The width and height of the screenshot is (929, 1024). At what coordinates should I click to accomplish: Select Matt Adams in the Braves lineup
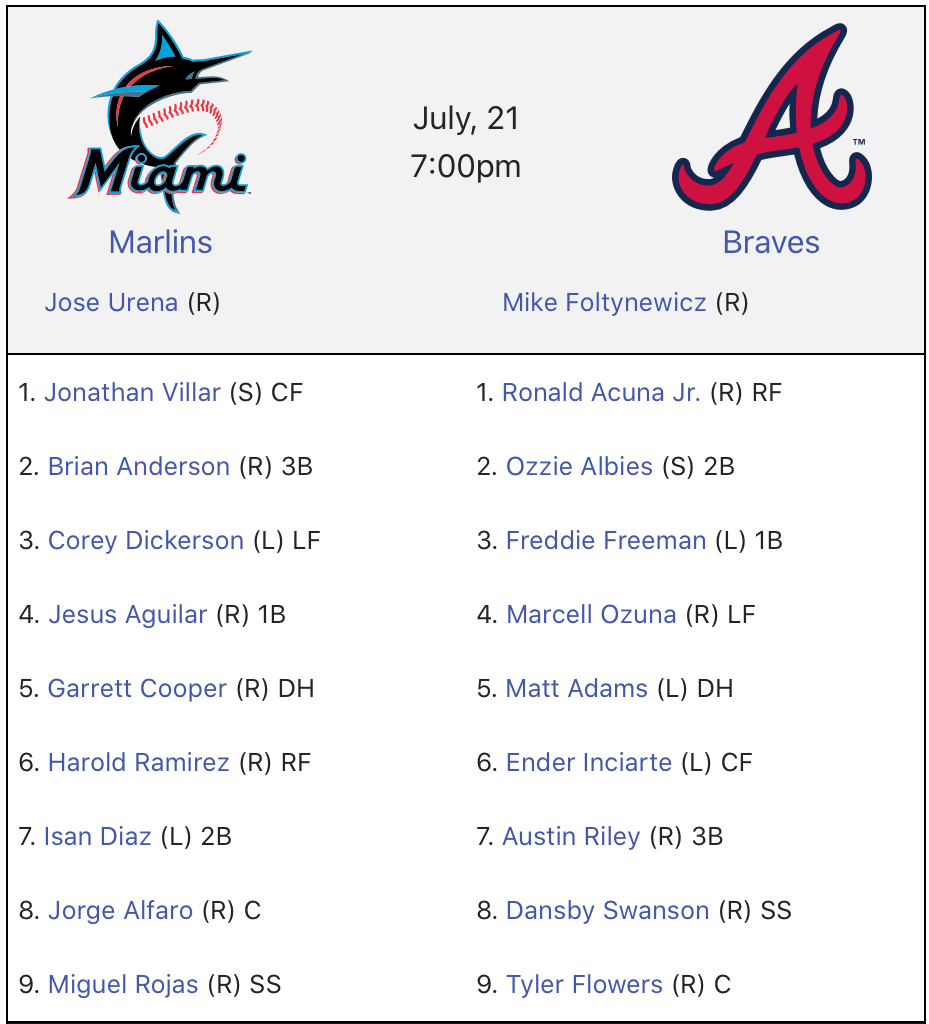[577, 688]
